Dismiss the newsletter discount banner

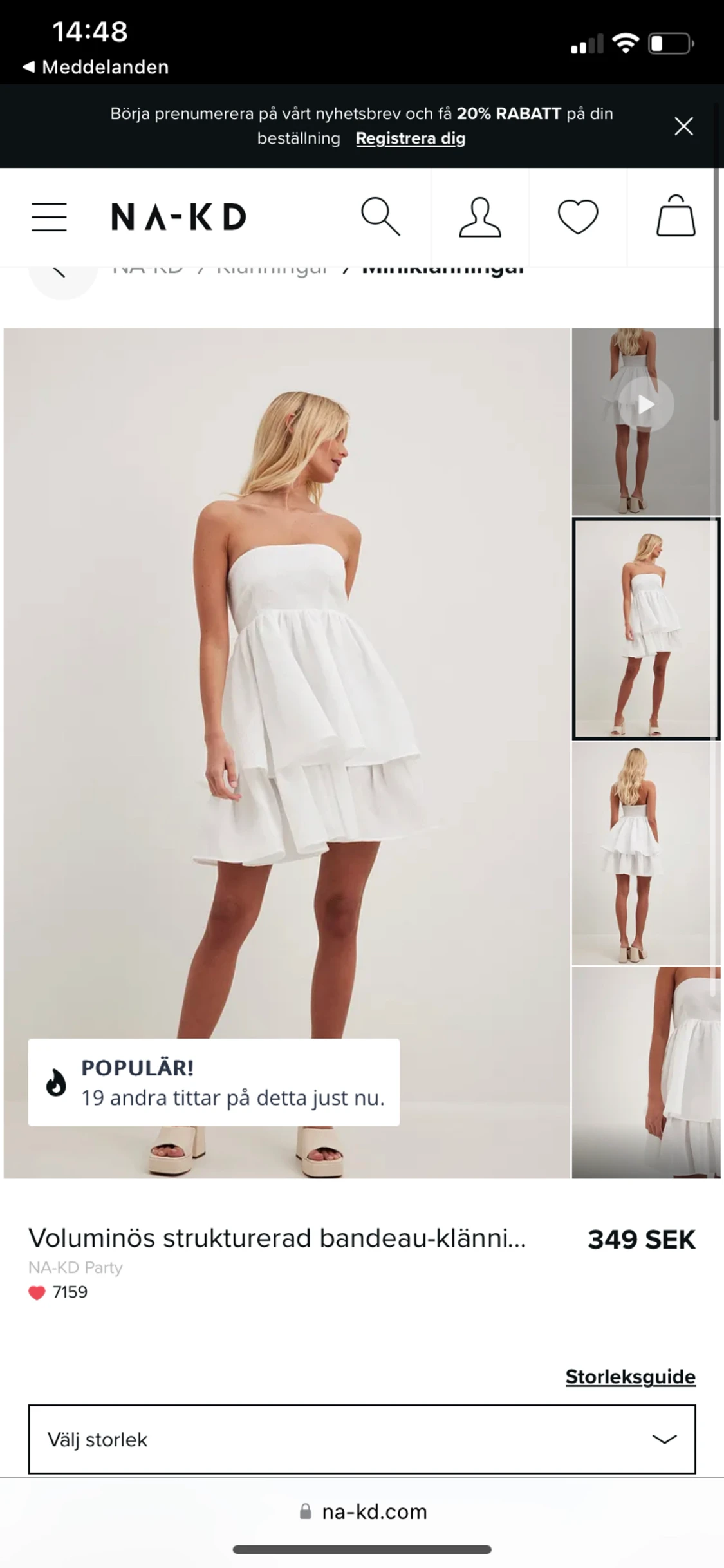[x=683, y=126]
